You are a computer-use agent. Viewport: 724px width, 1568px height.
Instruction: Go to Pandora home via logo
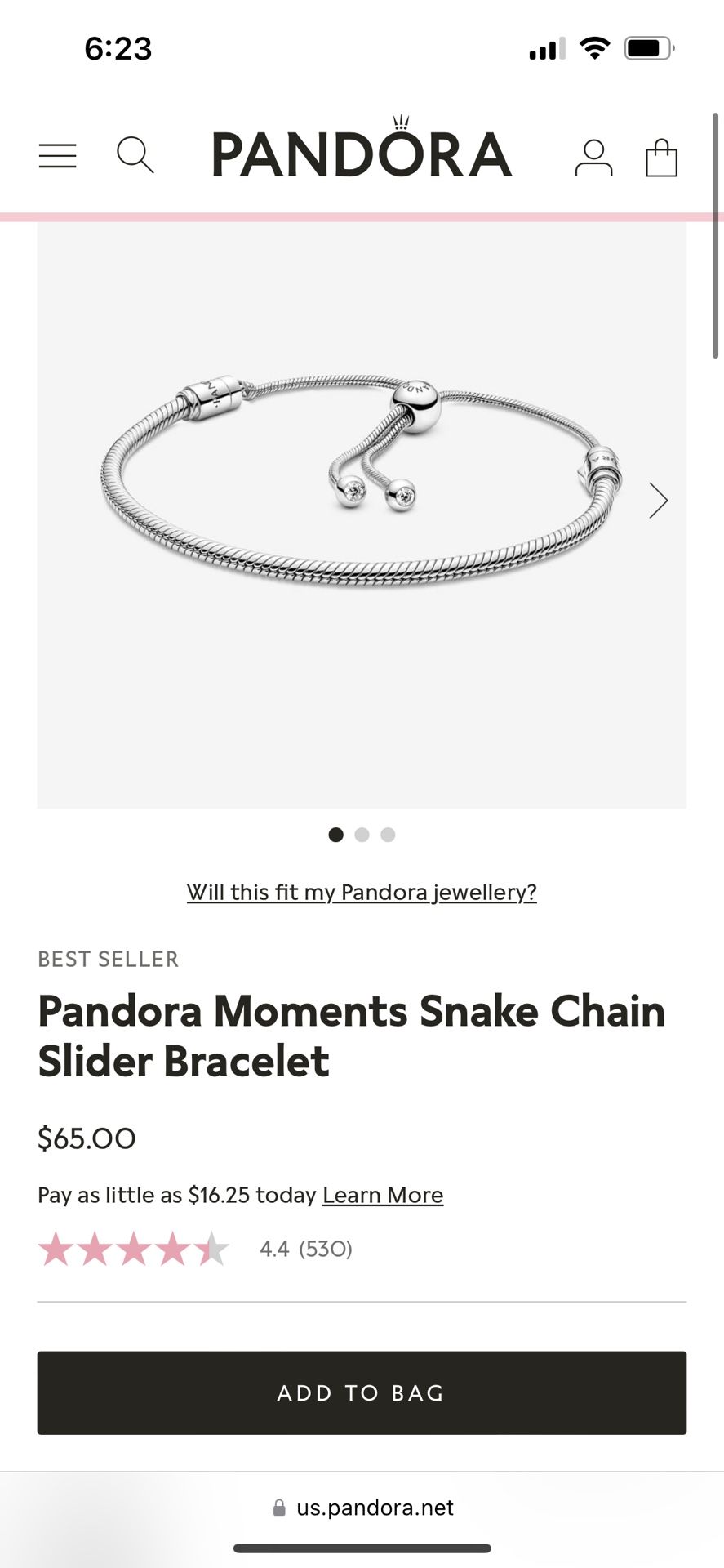tap(362, 151)
